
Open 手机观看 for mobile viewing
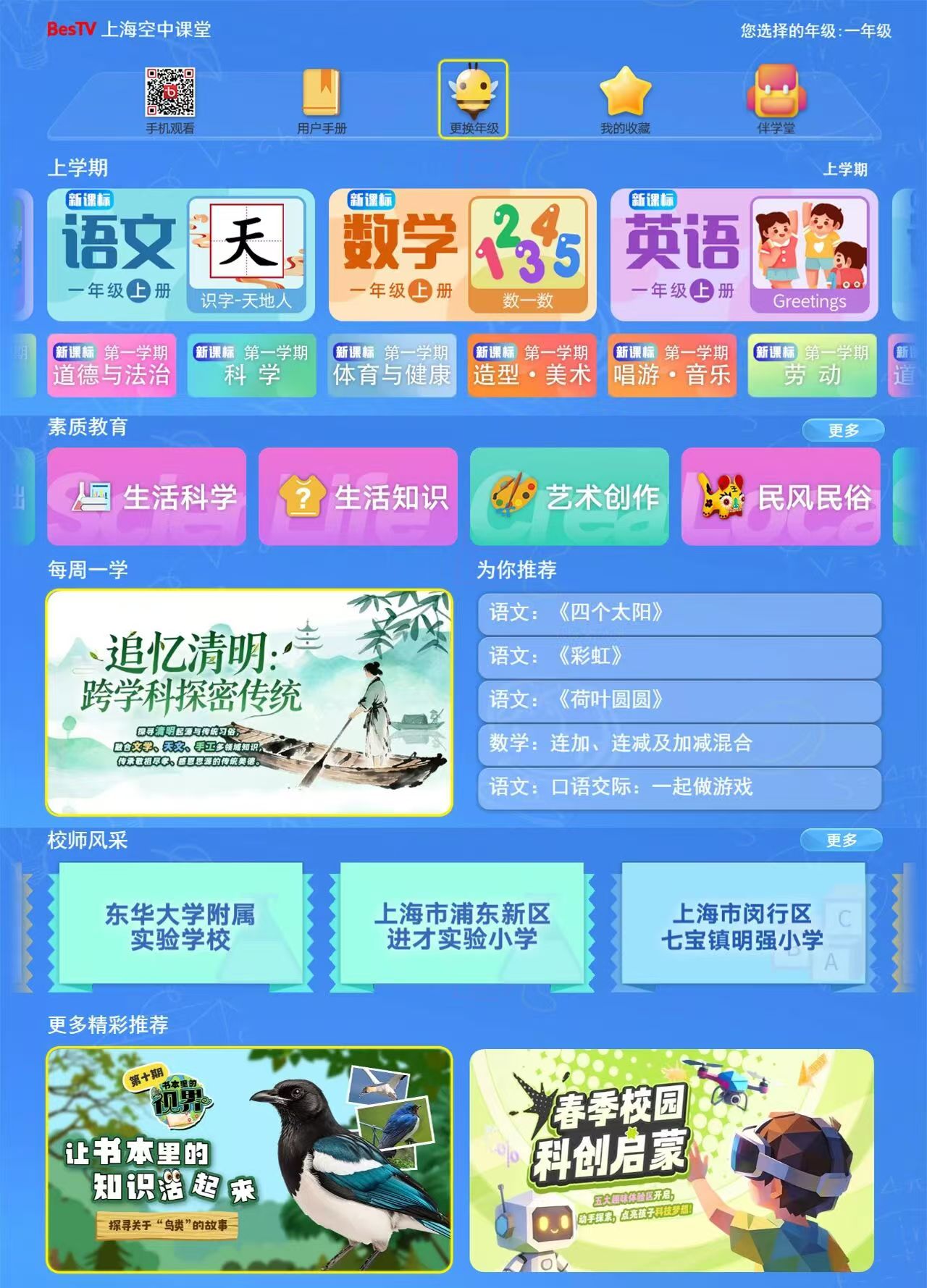[170, 99]
